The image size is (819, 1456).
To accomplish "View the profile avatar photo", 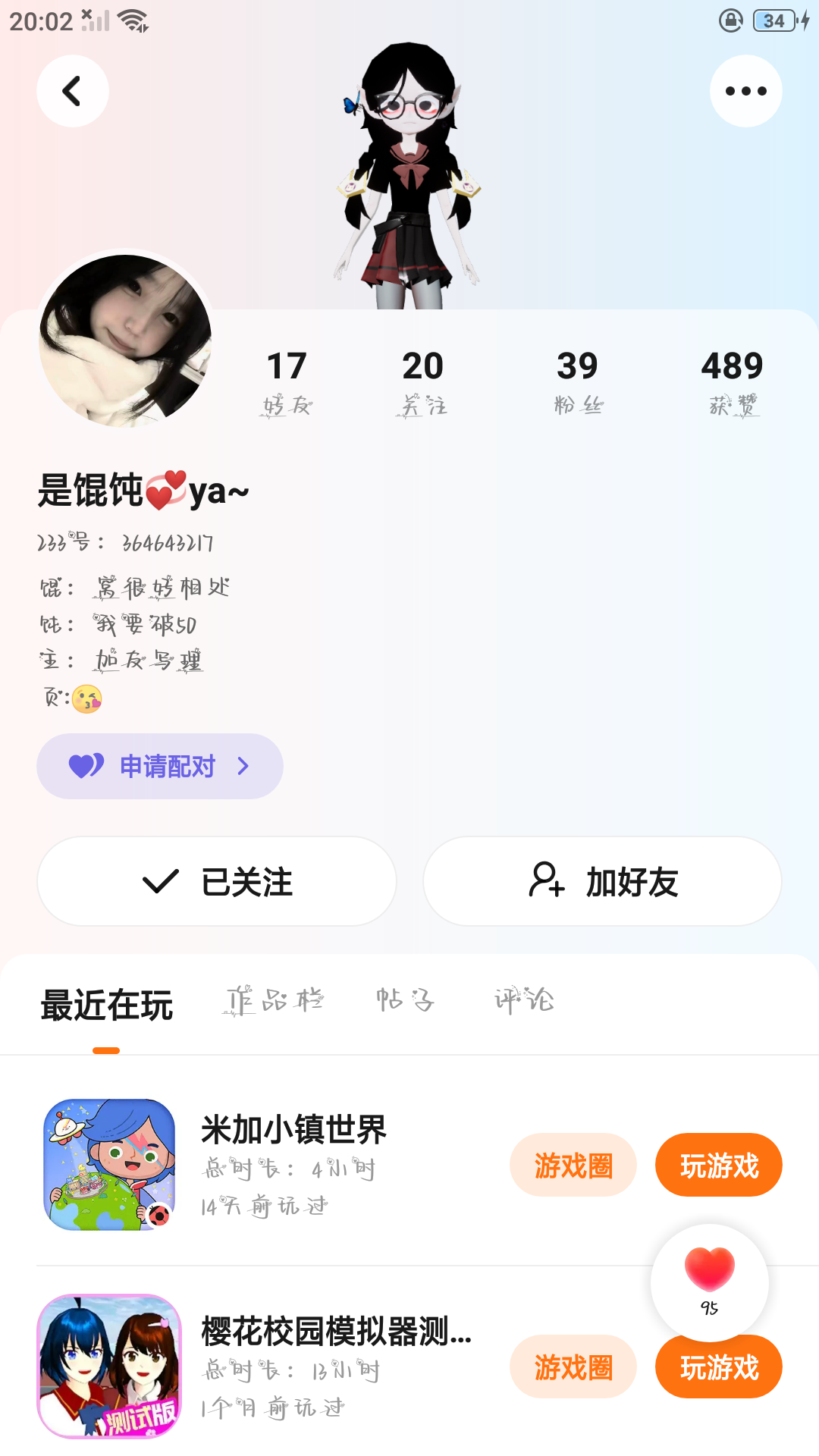I will click(126, 340).
